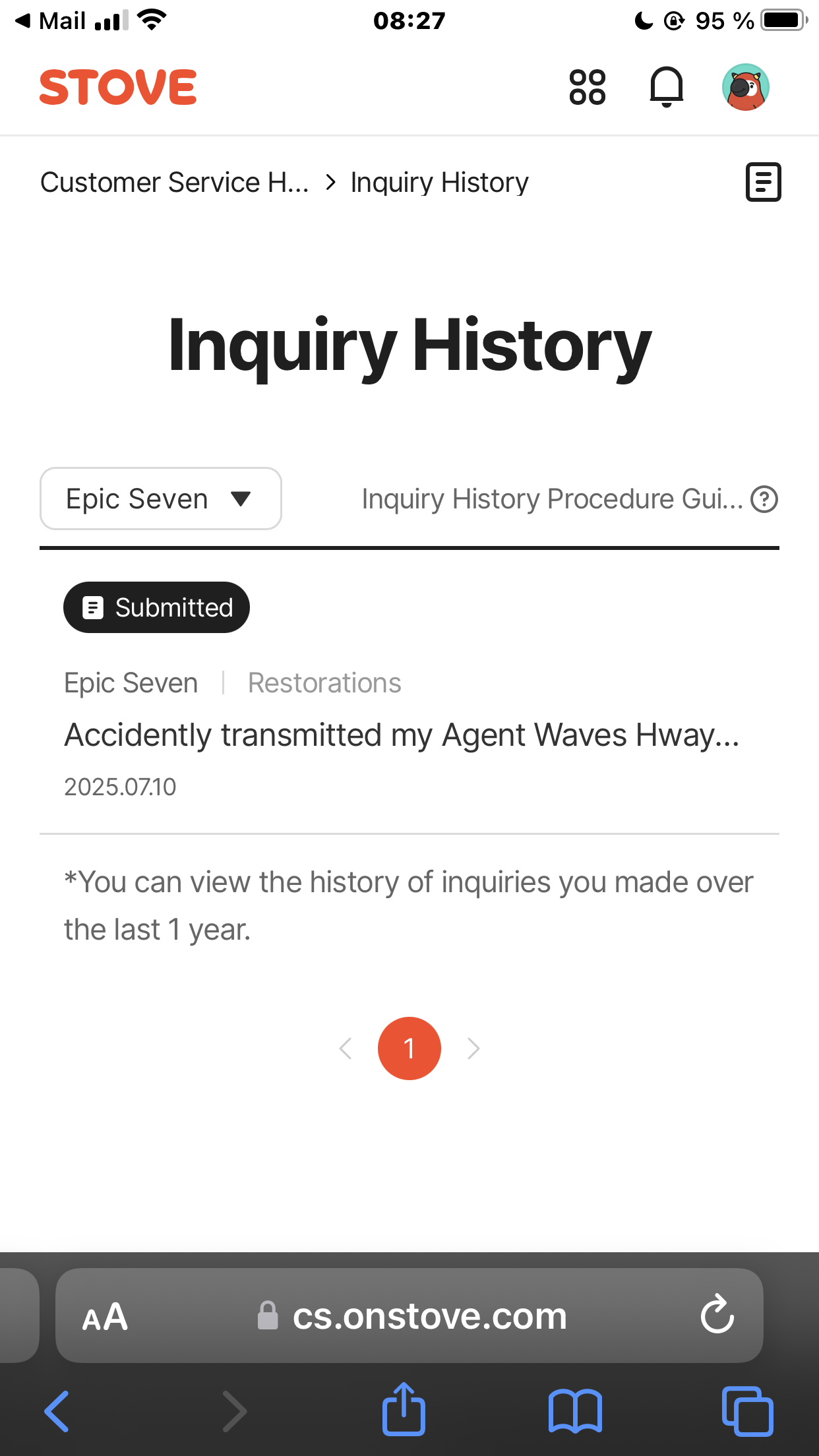Screen dimensions: 819x1456
Task: Tap the cs.onstove.com address bar
Action: click(409, 1316)
